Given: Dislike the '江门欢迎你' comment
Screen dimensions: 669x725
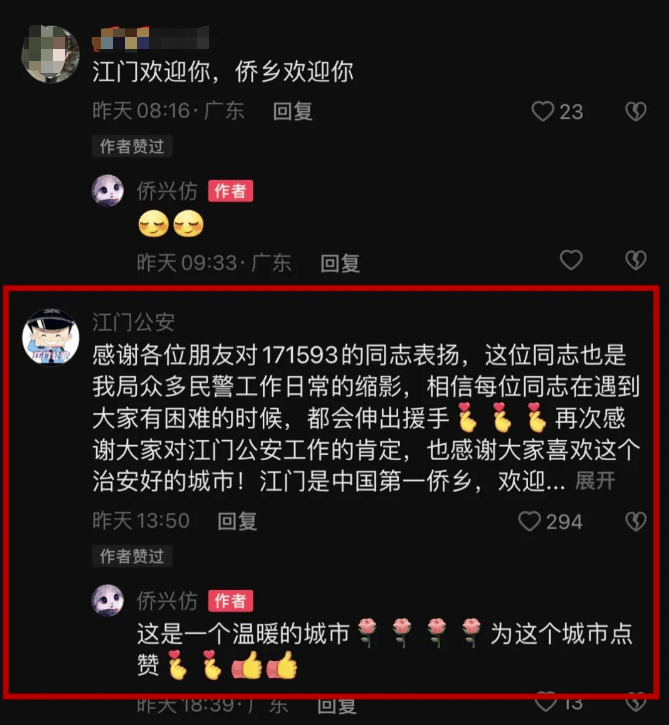Looking at the screenshot, I should [636, 111].
